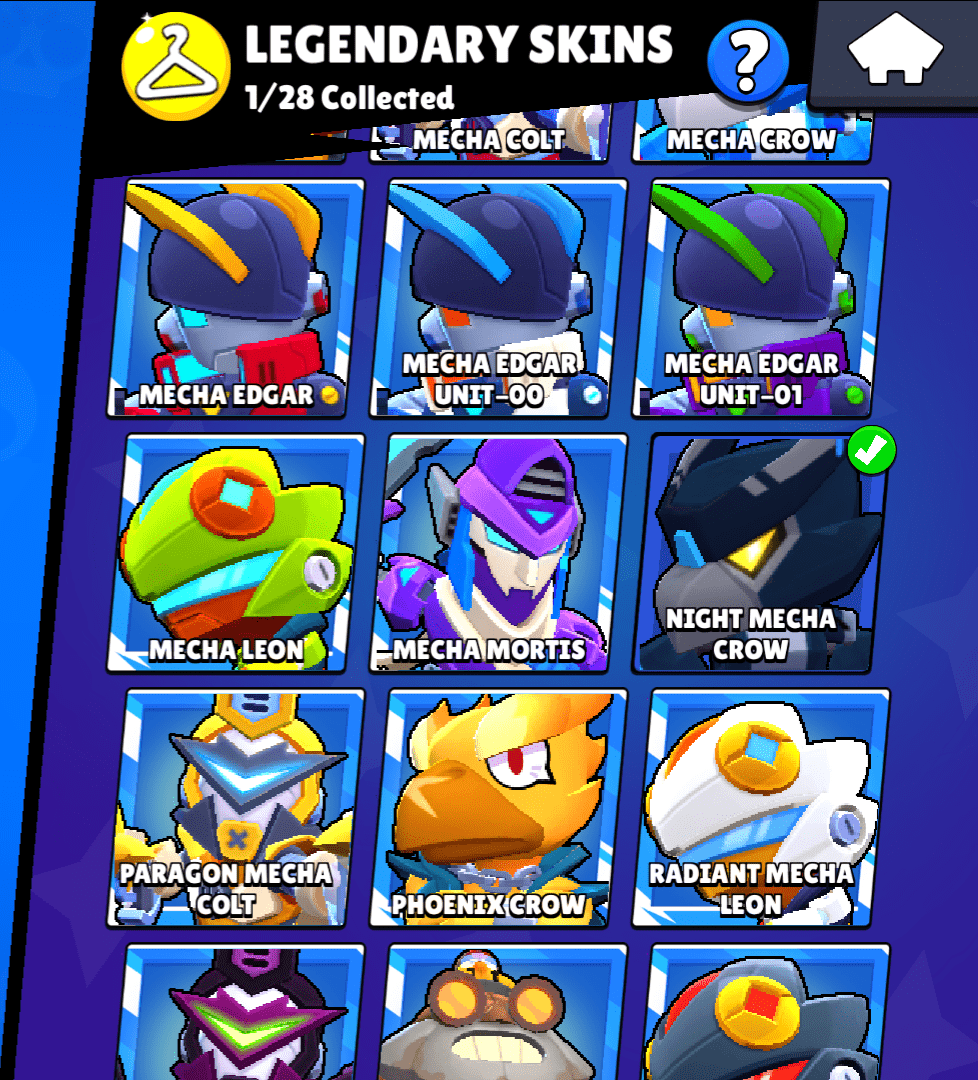View the Mecha Crow skin

click(752, 140)
